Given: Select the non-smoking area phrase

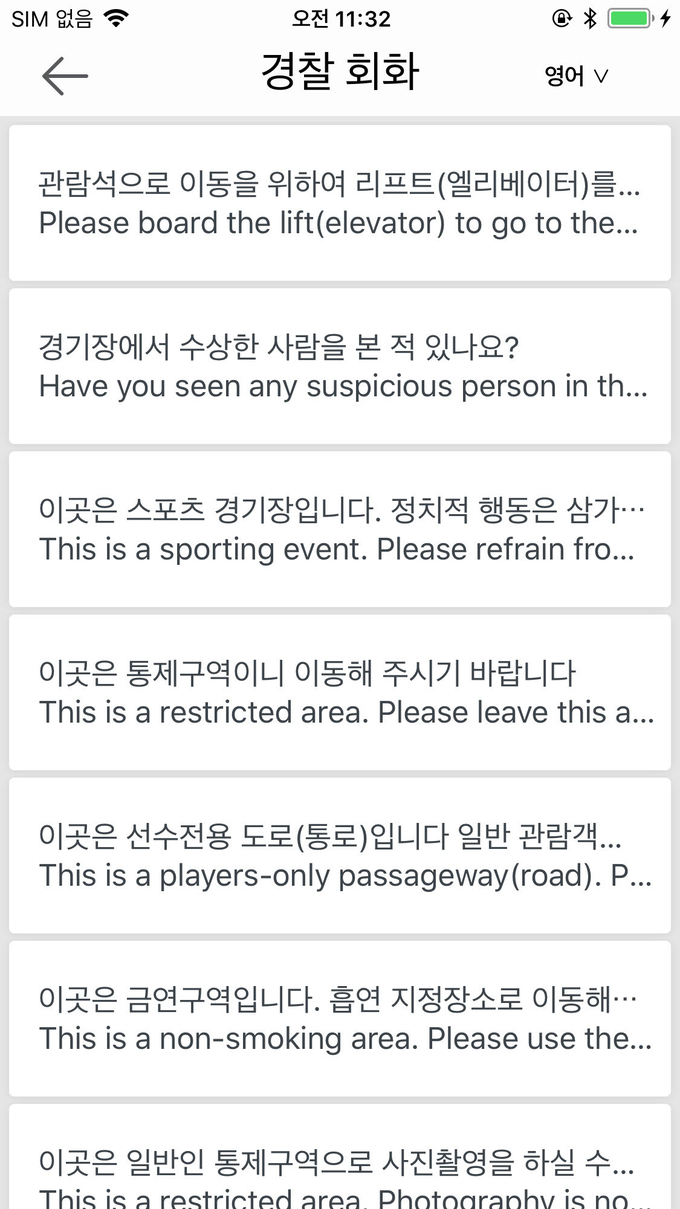Looking at the screenshot, I should click(340, 1018).
